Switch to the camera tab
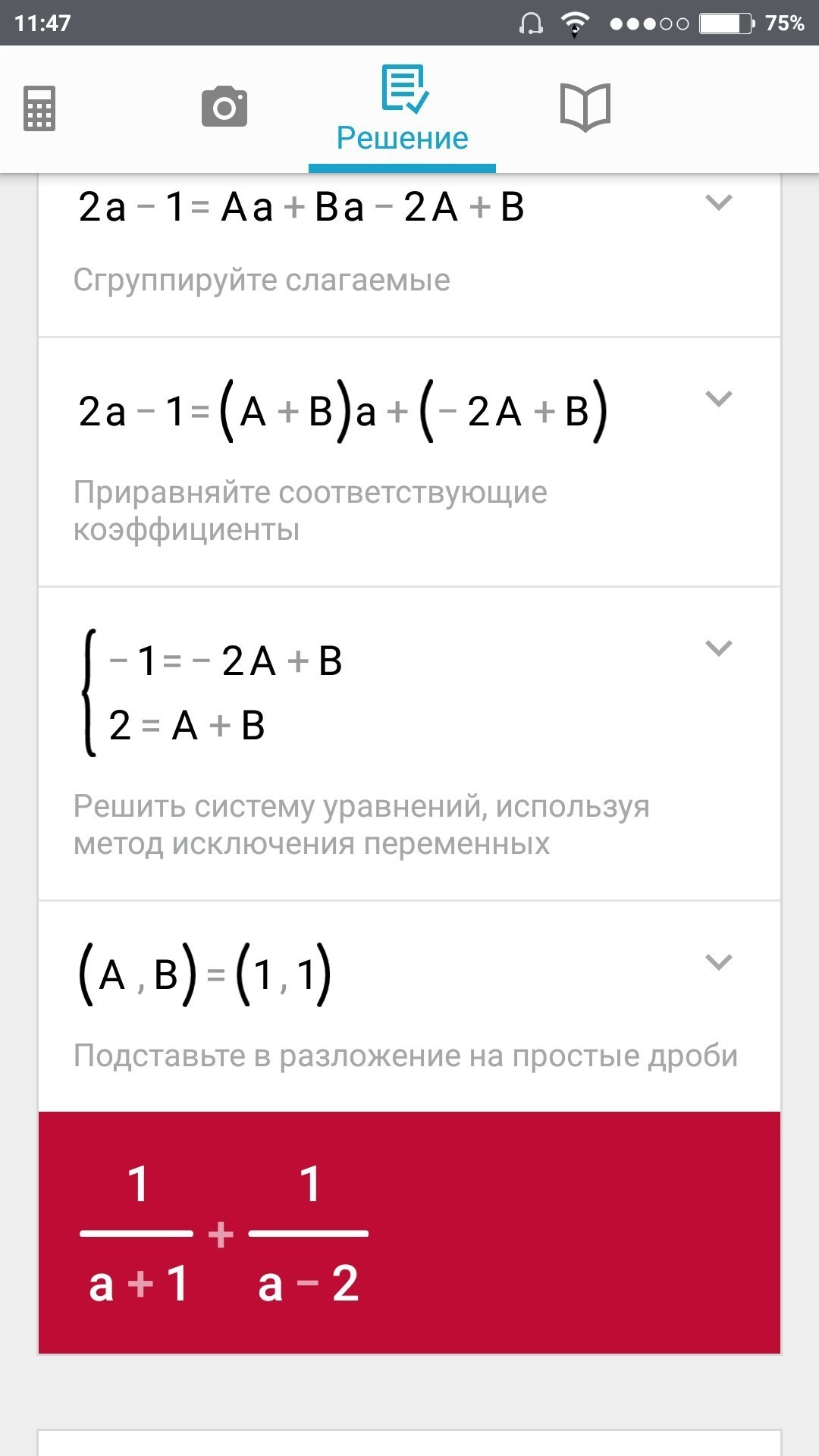 coord(224,106)
